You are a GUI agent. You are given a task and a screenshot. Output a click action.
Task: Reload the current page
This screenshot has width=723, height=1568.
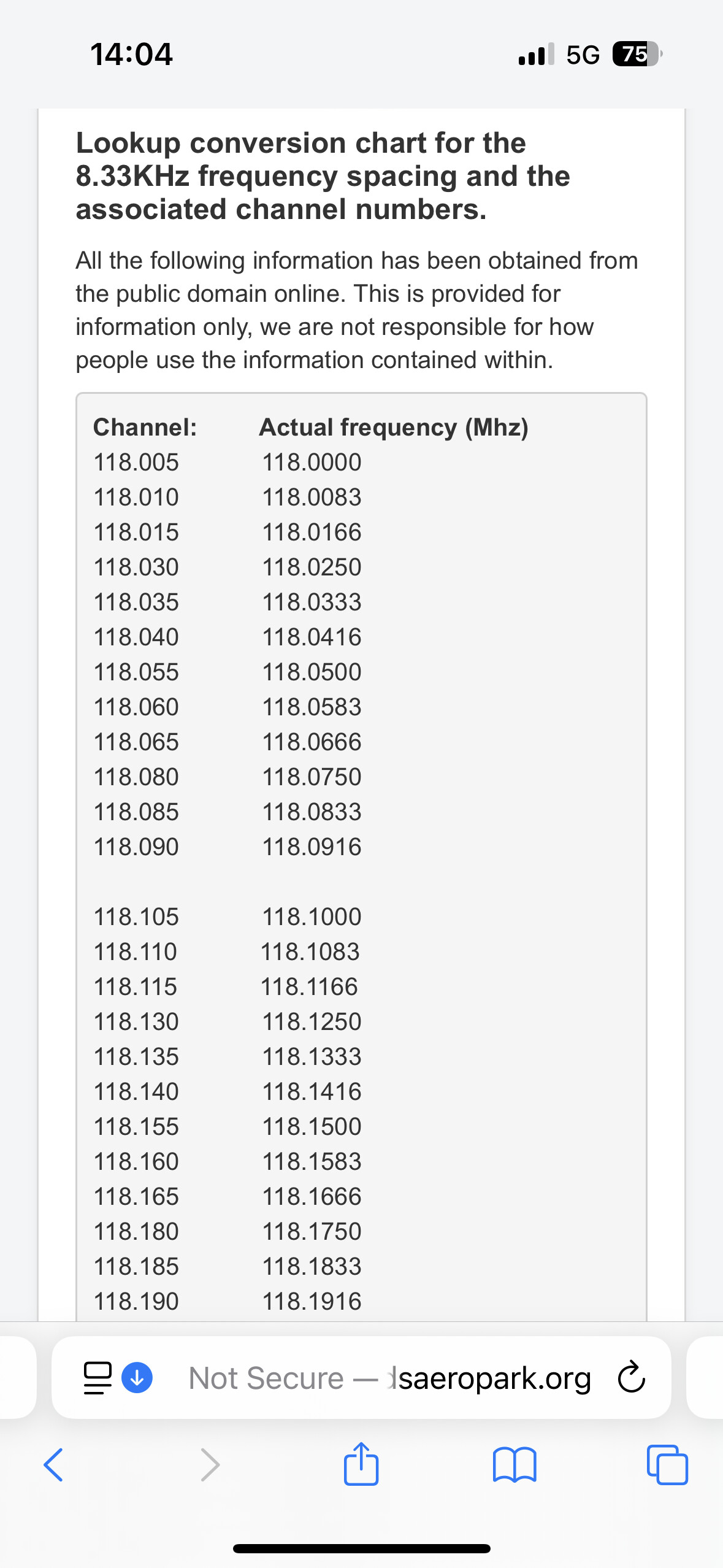(631, 1378)
